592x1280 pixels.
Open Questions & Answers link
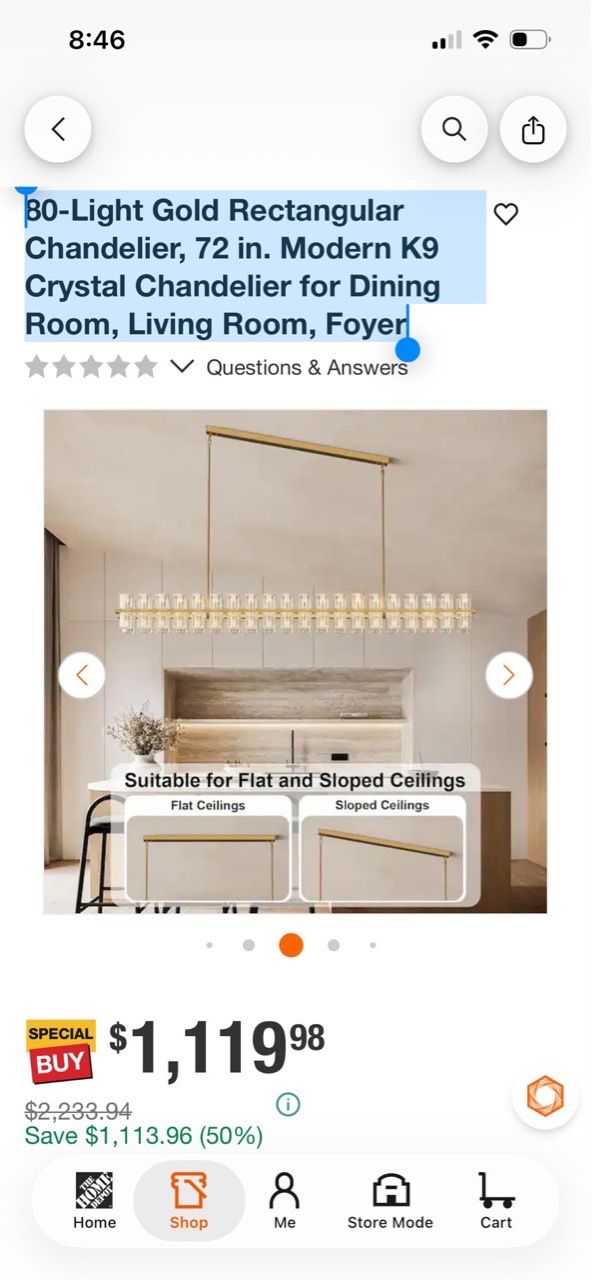point(307,367)
